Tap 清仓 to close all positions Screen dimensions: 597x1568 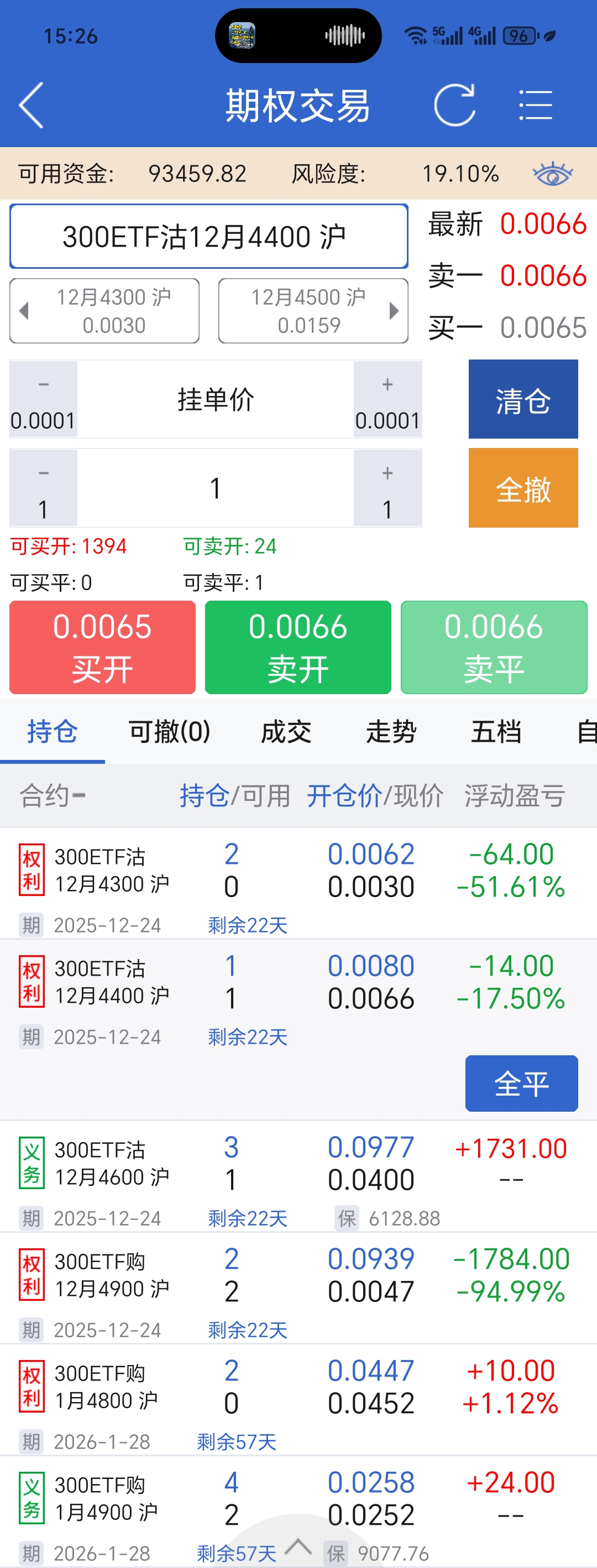[x=523, y=399]
